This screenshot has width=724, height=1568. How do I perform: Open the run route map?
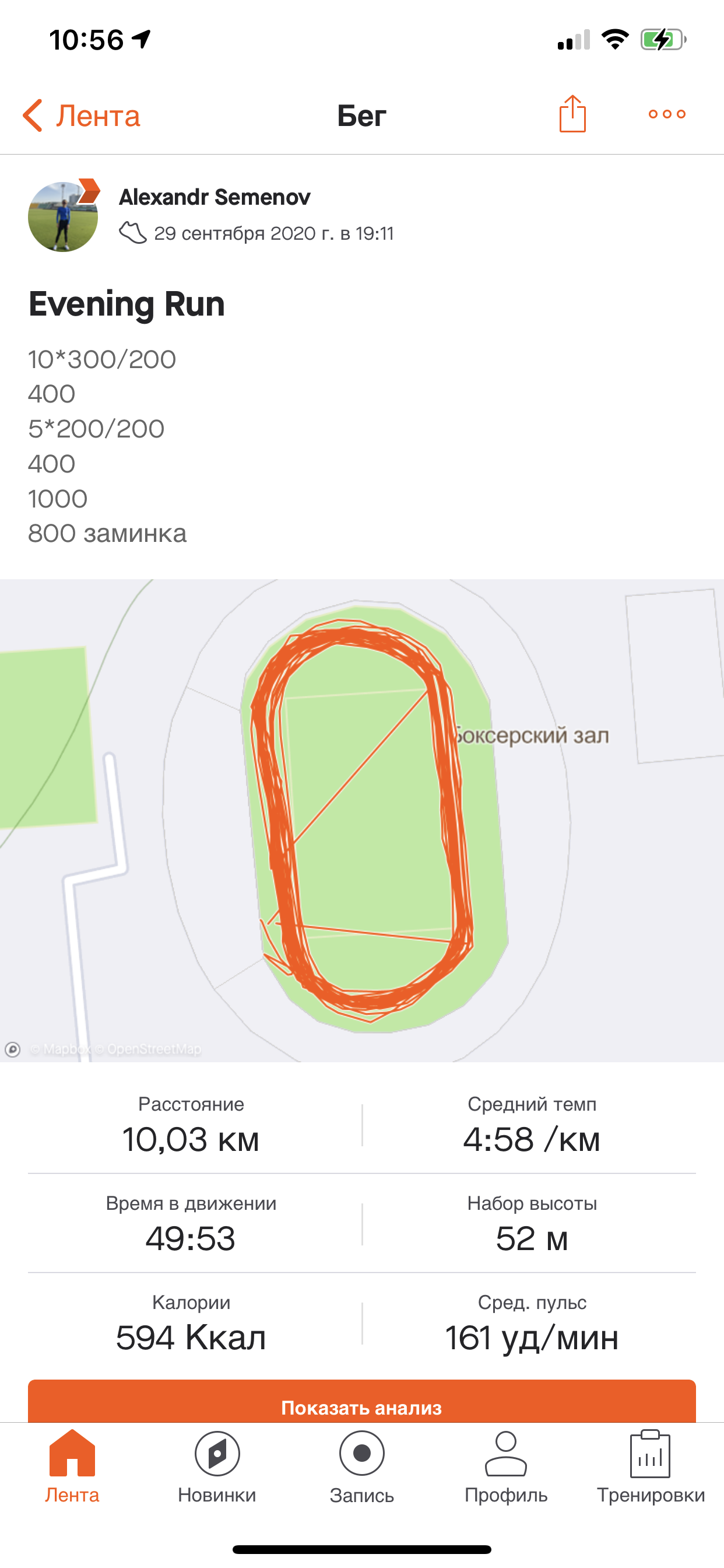[x=361, y=821]
